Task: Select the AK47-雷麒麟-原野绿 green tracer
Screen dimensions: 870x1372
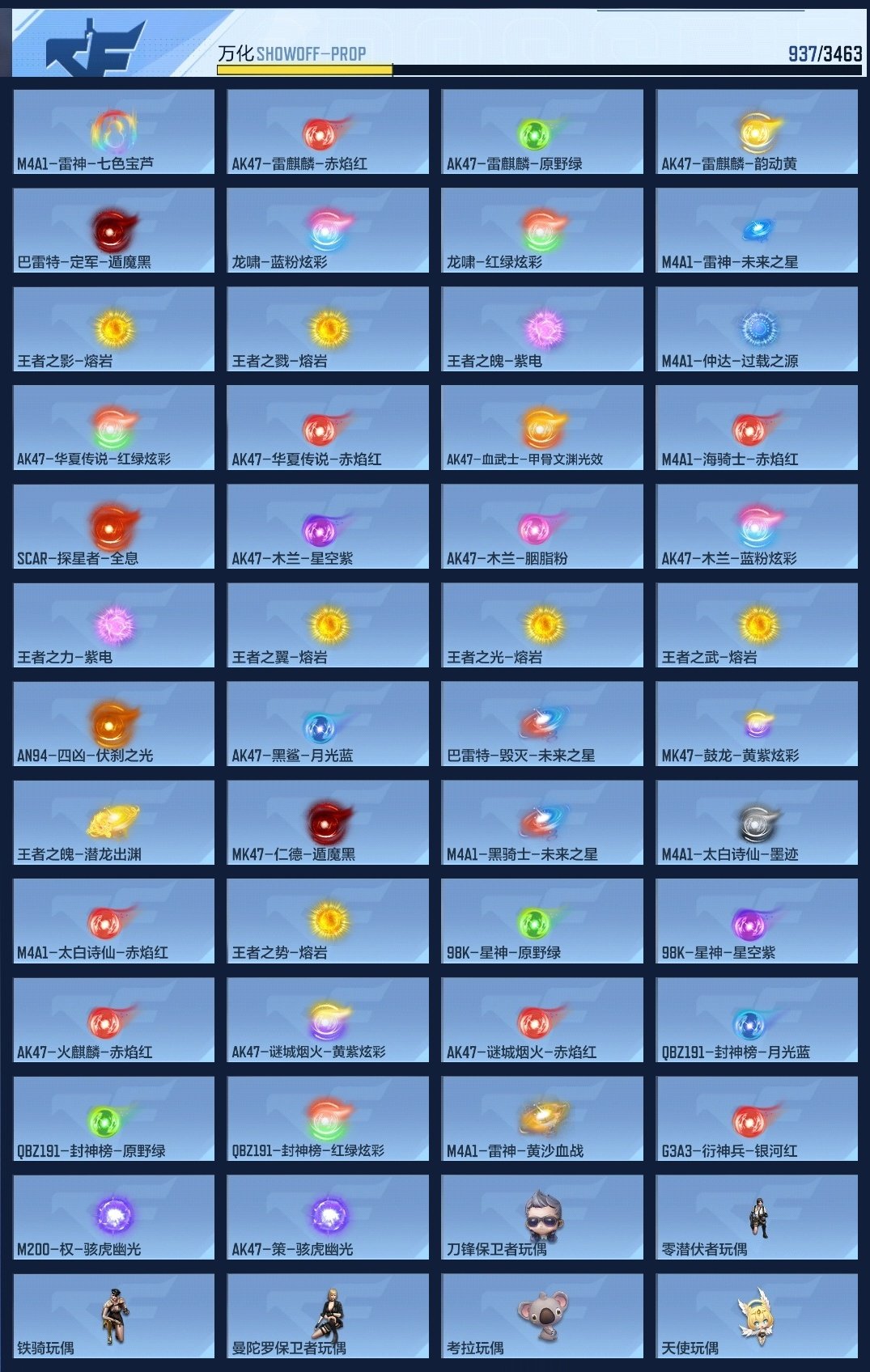Action: pos(542,131)
